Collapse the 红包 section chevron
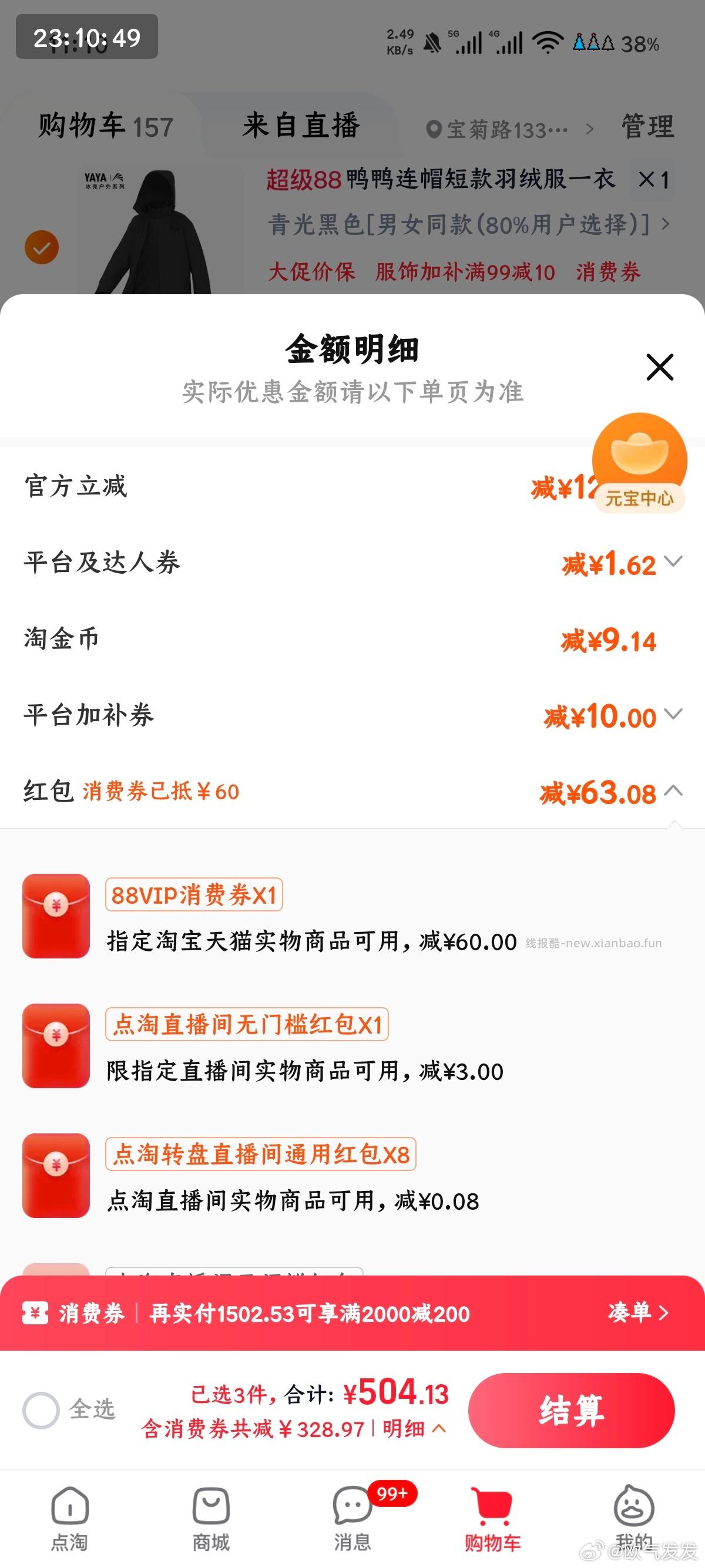705x1568 pixels. tap(673, 791)
